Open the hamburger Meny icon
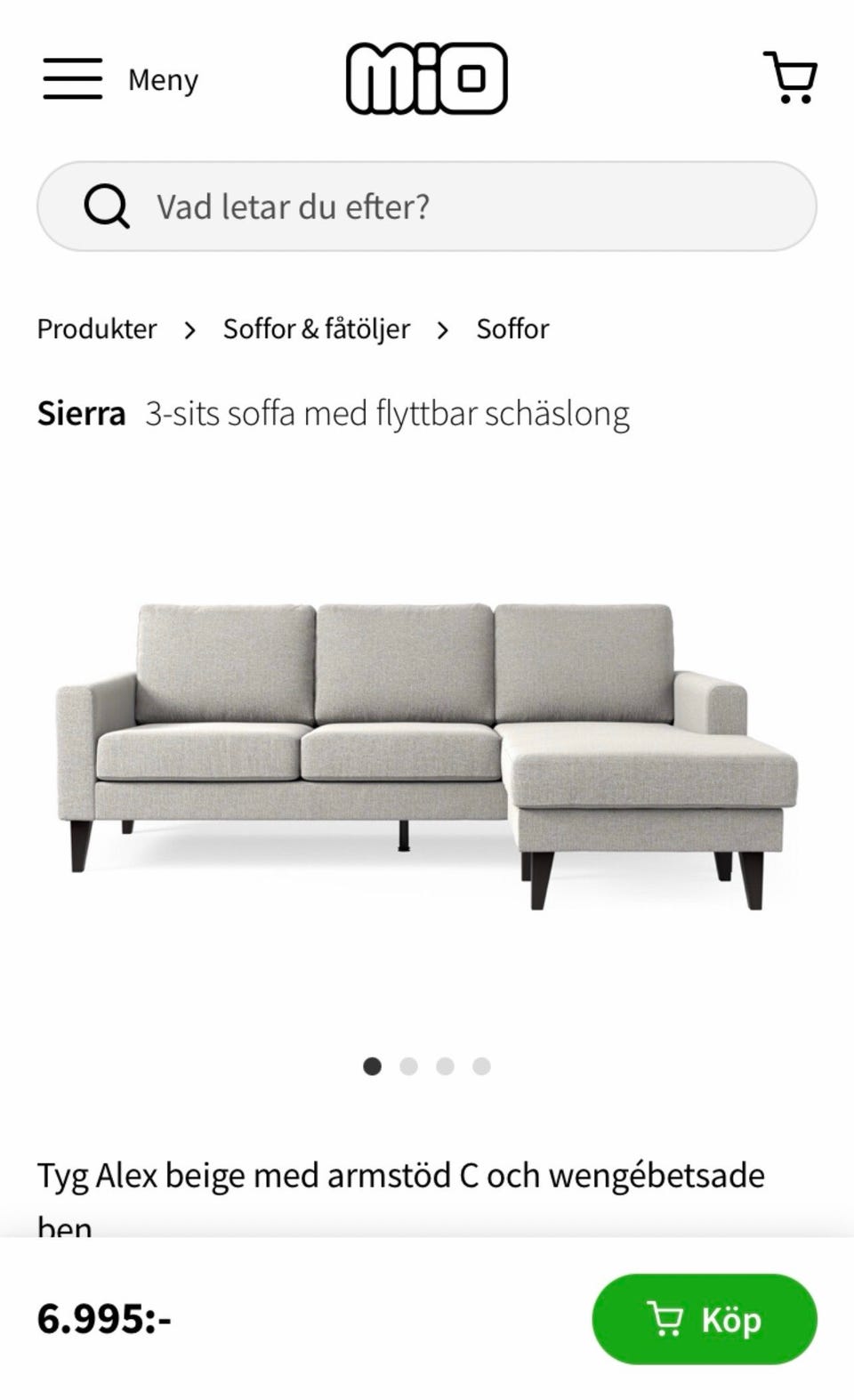Image resolution: width=854 pixels, height=1400 pixels. tap(71, 78)
